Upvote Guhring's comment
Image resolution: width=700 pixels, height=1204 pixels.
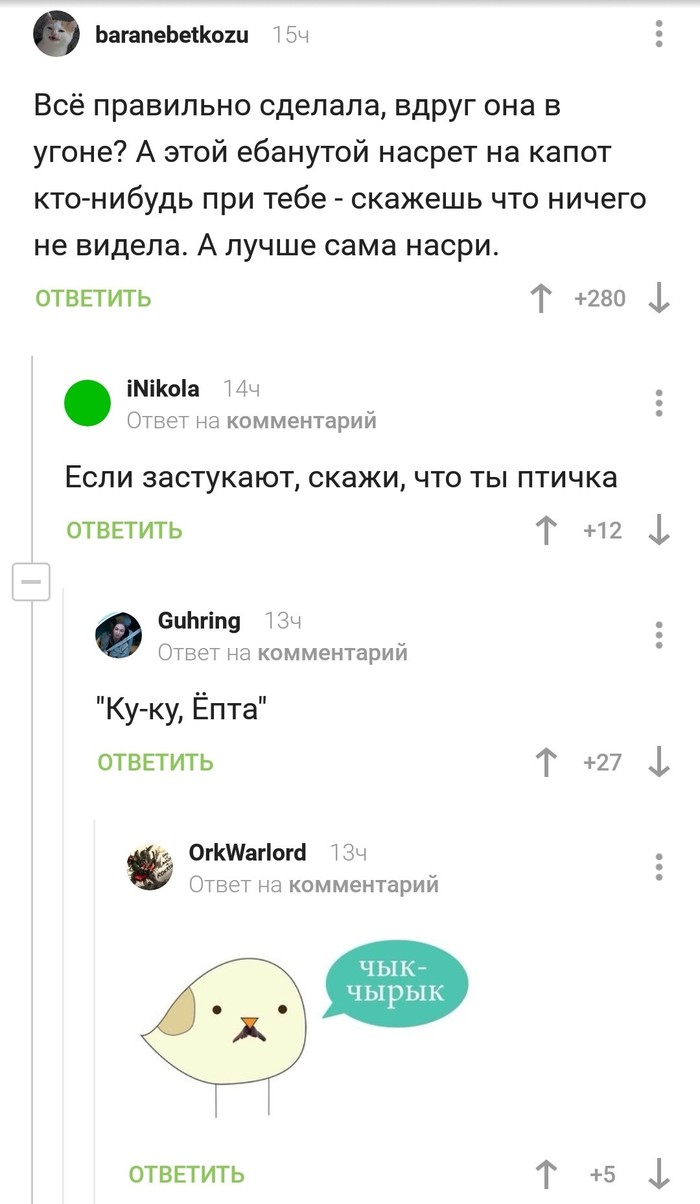coord(546,762)
